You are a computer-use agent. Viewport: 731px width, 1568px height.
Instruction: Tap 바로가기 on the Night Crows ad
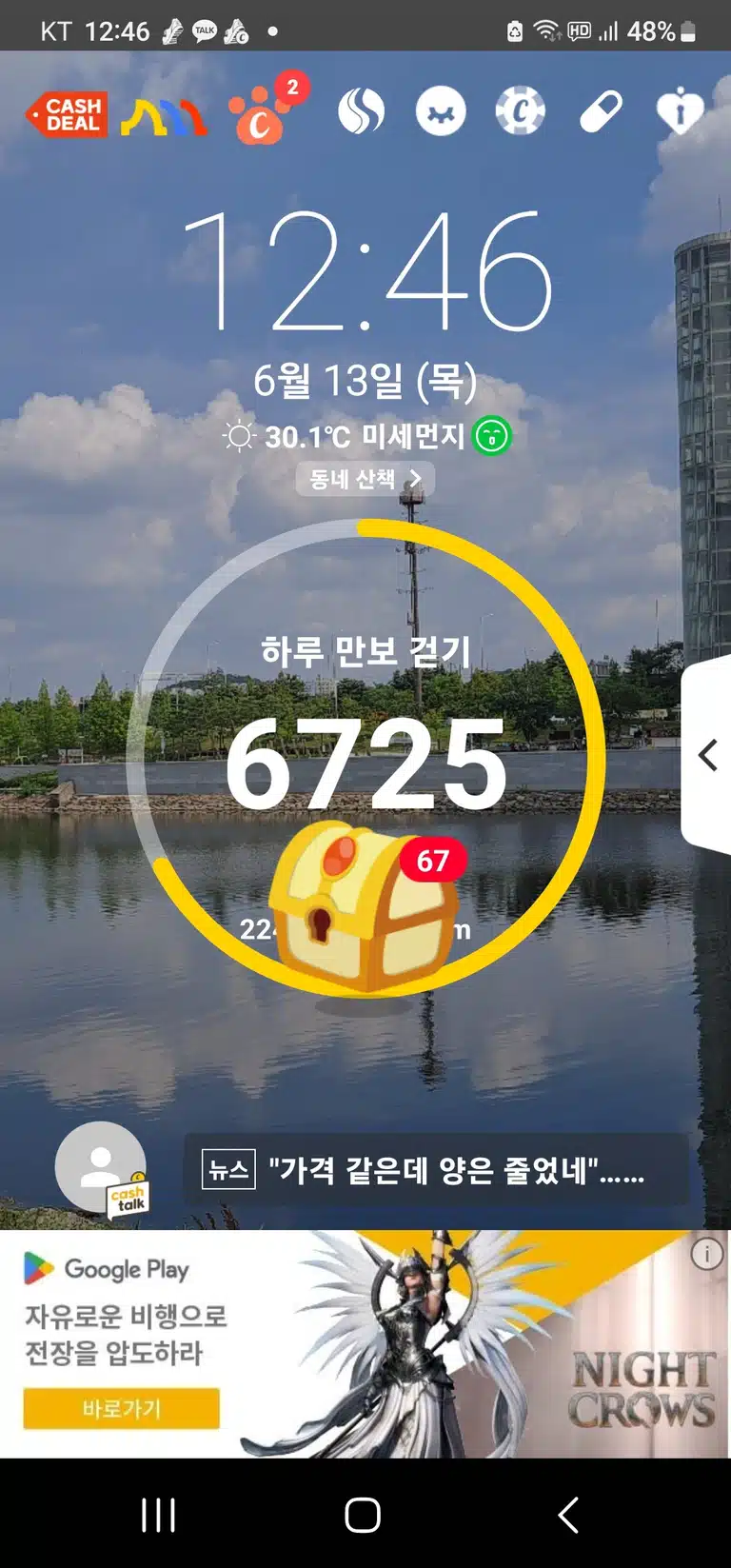click(x=122, y=1408)
